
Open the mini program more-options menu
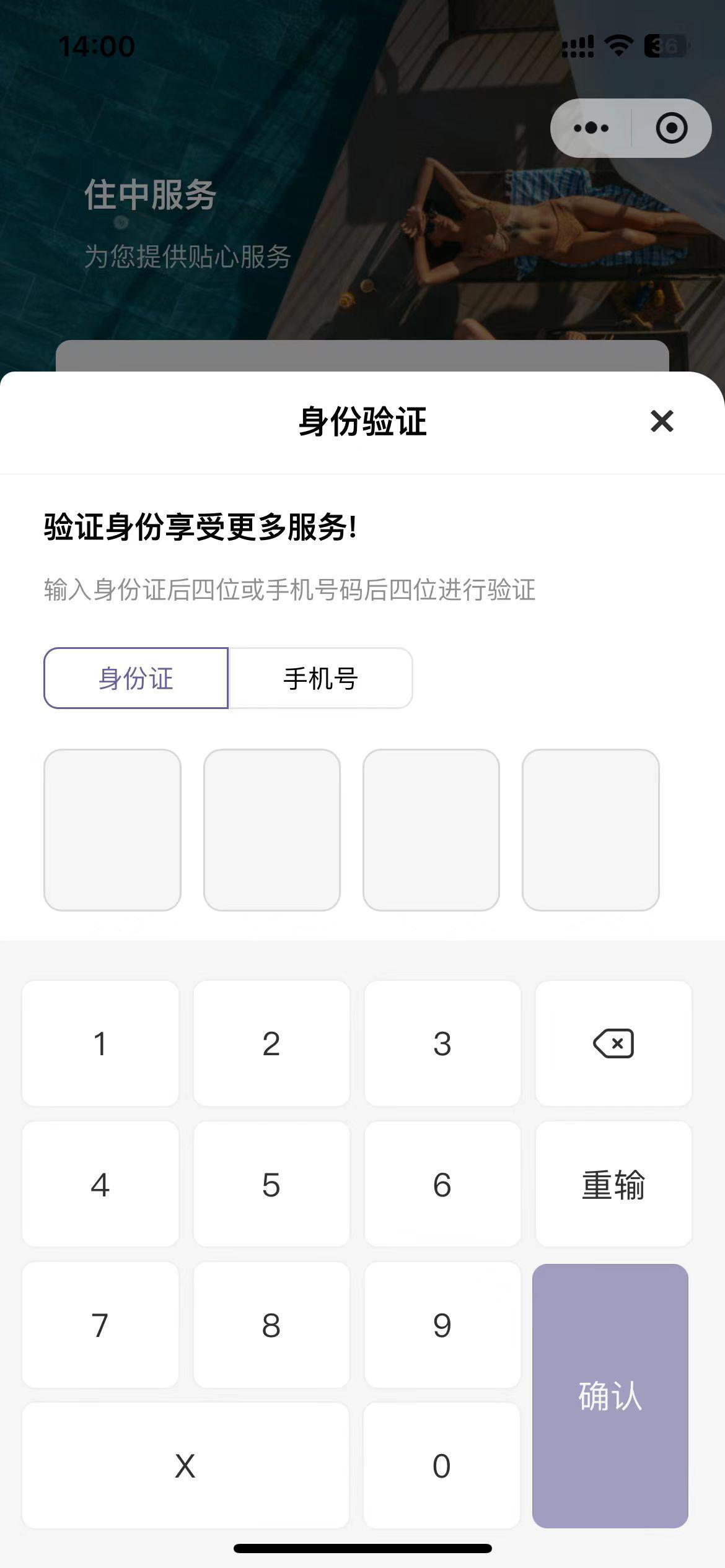point(591,128)
